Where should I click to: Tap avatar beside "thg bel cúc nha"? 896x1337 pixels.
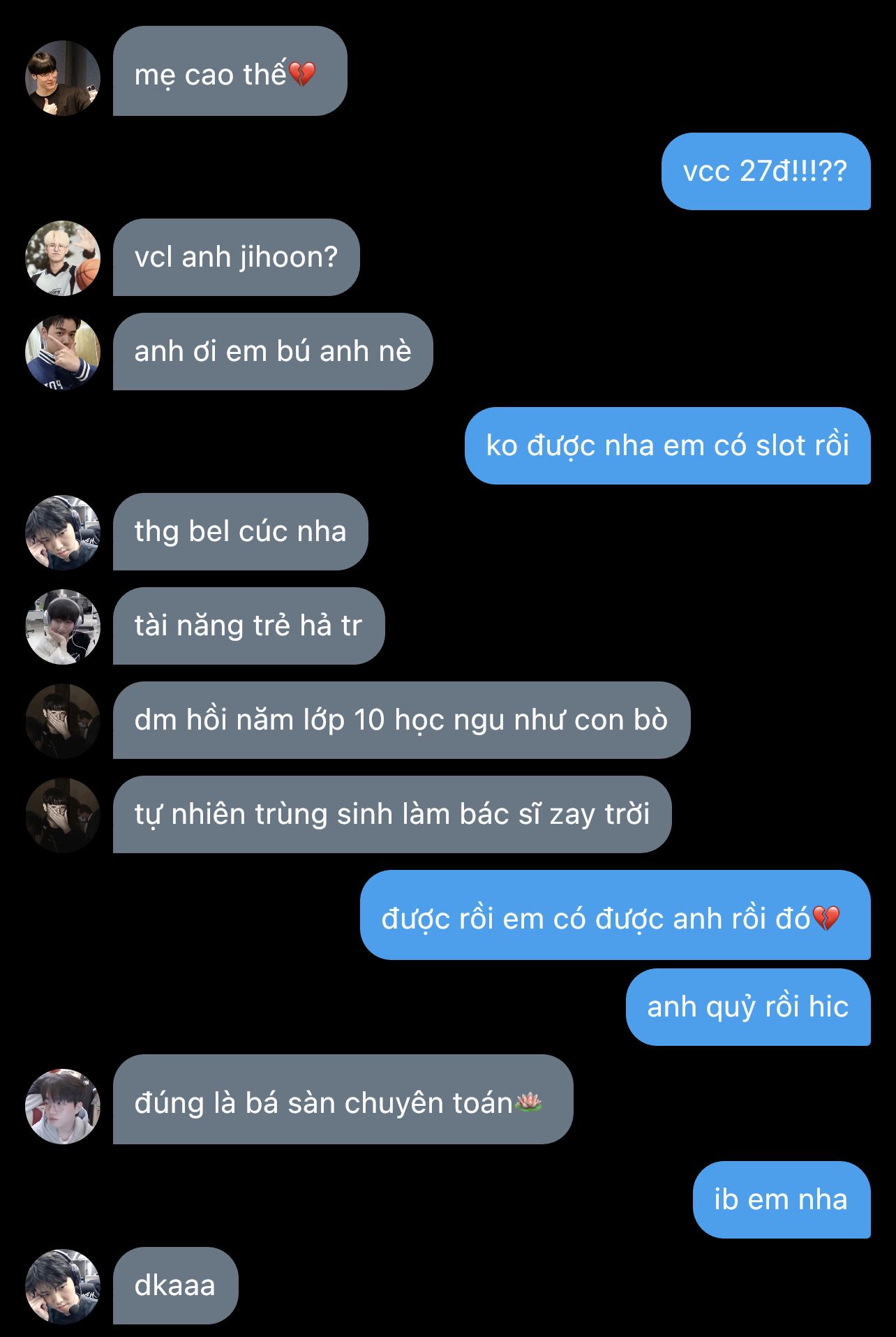(63, 532)
